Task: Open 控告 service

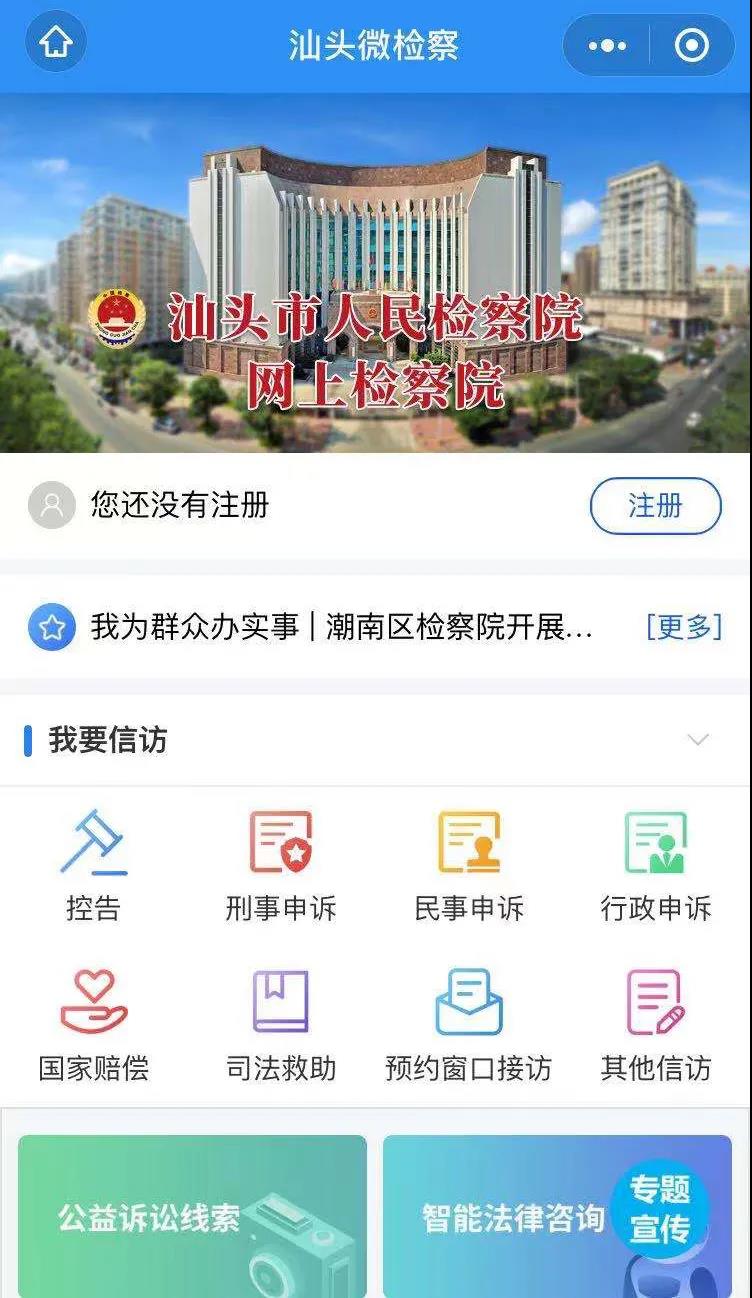Action: [x=93, y=866]
